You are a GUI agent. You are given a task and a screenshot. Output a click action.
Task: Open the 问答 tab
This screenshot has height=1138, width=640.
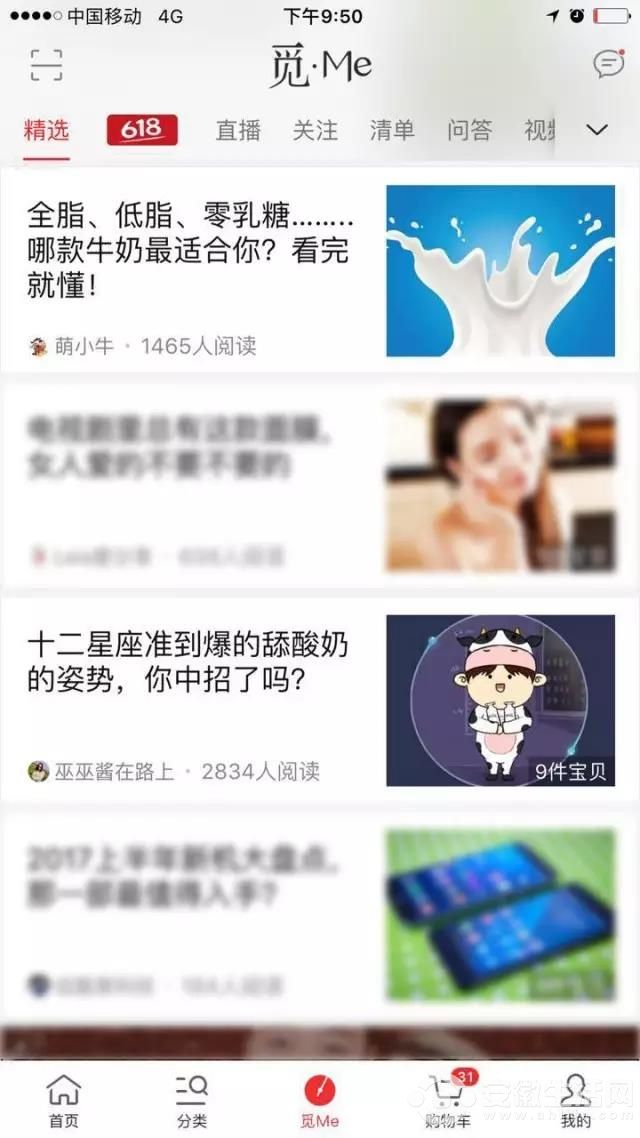pos(469,130)
